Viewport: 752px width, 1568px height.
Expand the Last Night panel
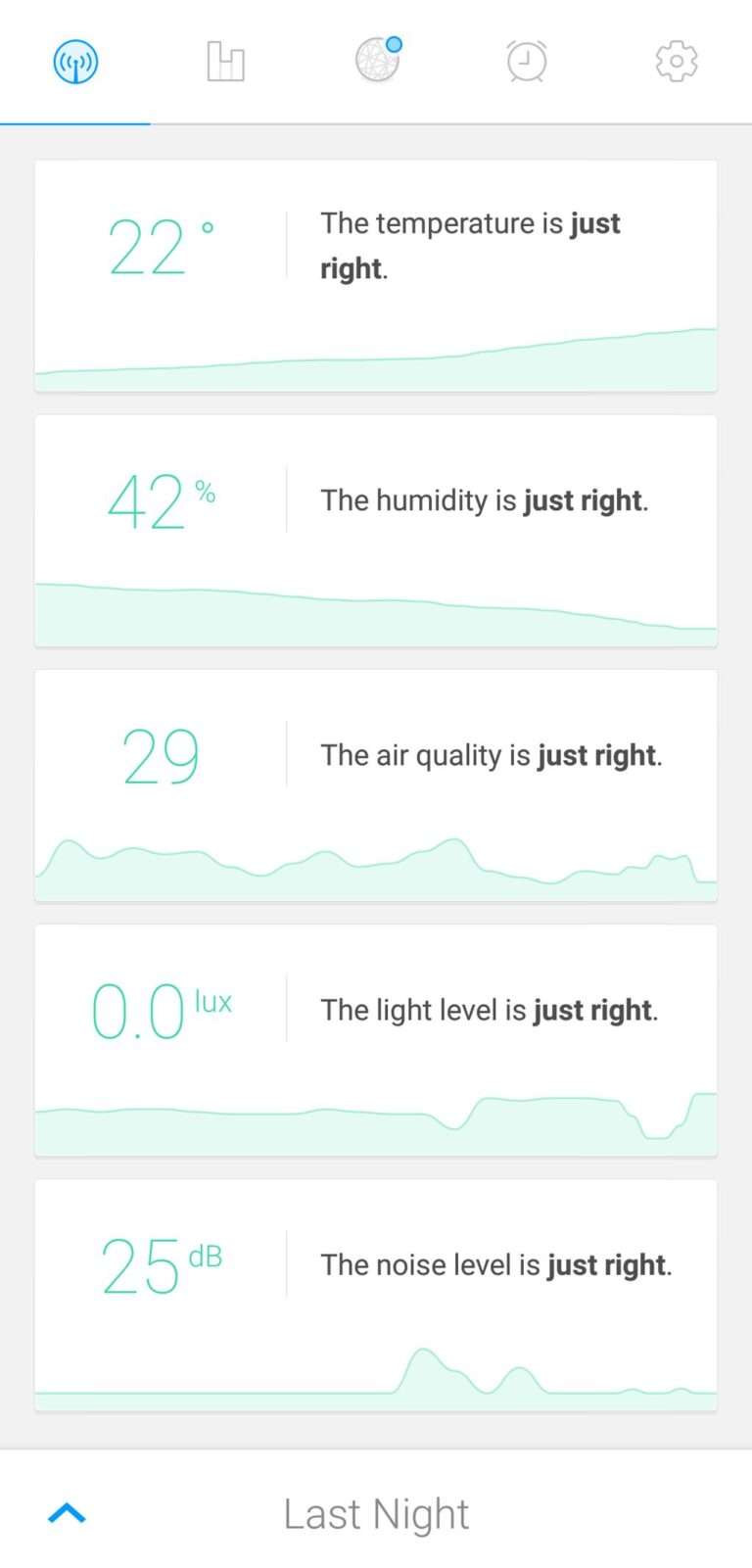click(67, 1513)
